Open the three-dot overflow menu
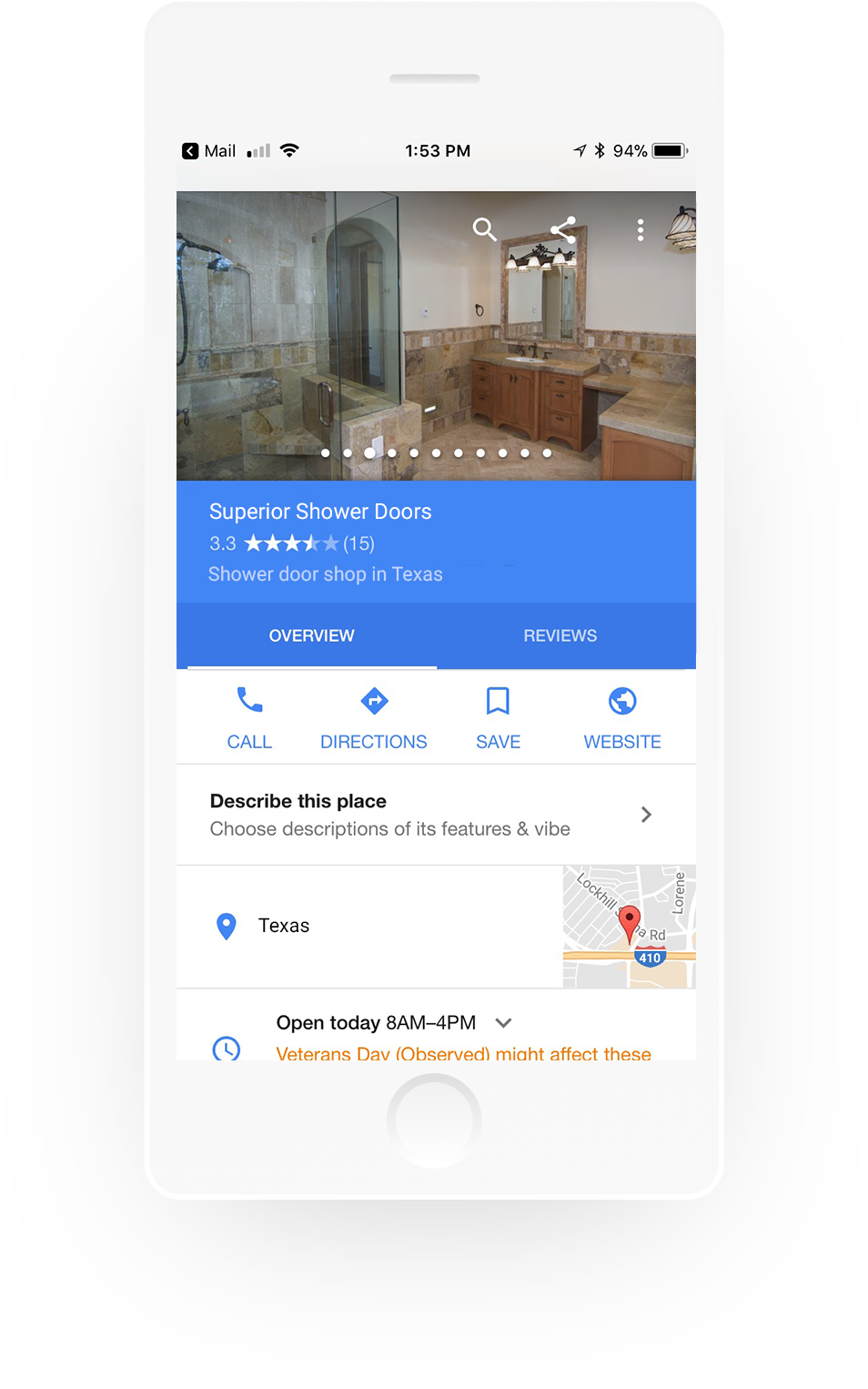868x1389 pixels. tap(641, 230)
